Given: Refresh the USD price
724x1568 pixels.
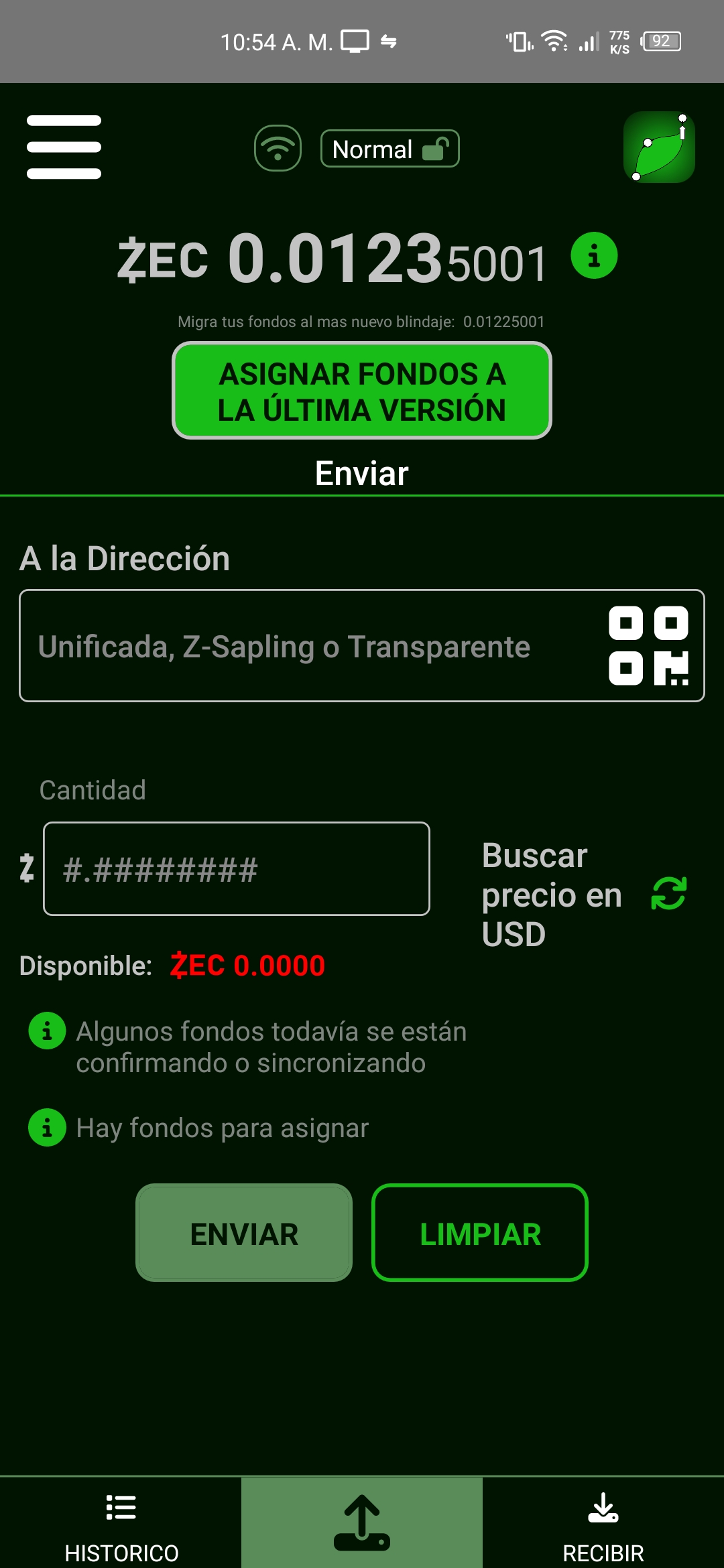Looking at the screenshot, I should [x=669, y=894].
